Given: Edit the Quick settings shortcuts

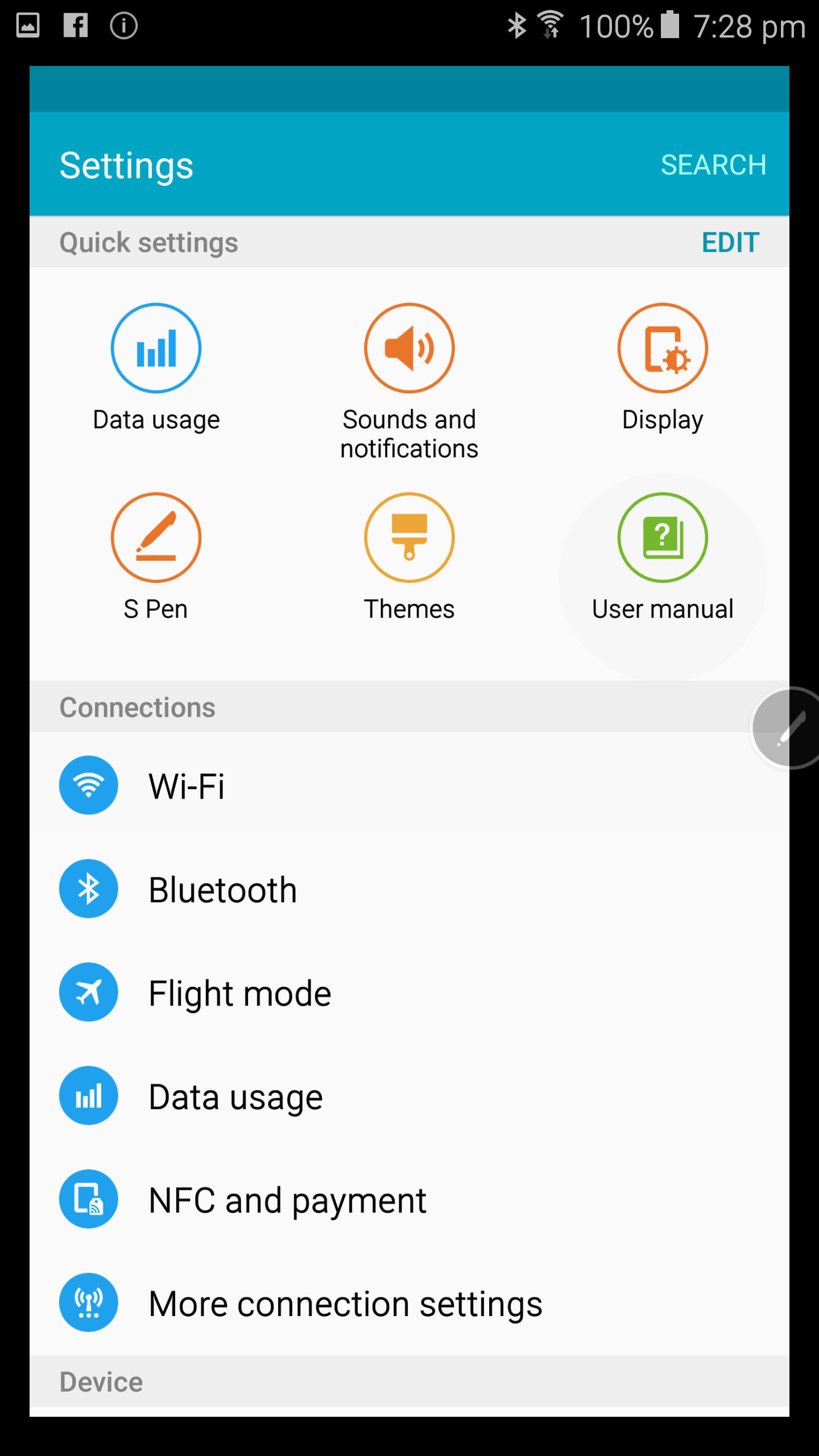Looking at the screenshot, I should point(730,243).
